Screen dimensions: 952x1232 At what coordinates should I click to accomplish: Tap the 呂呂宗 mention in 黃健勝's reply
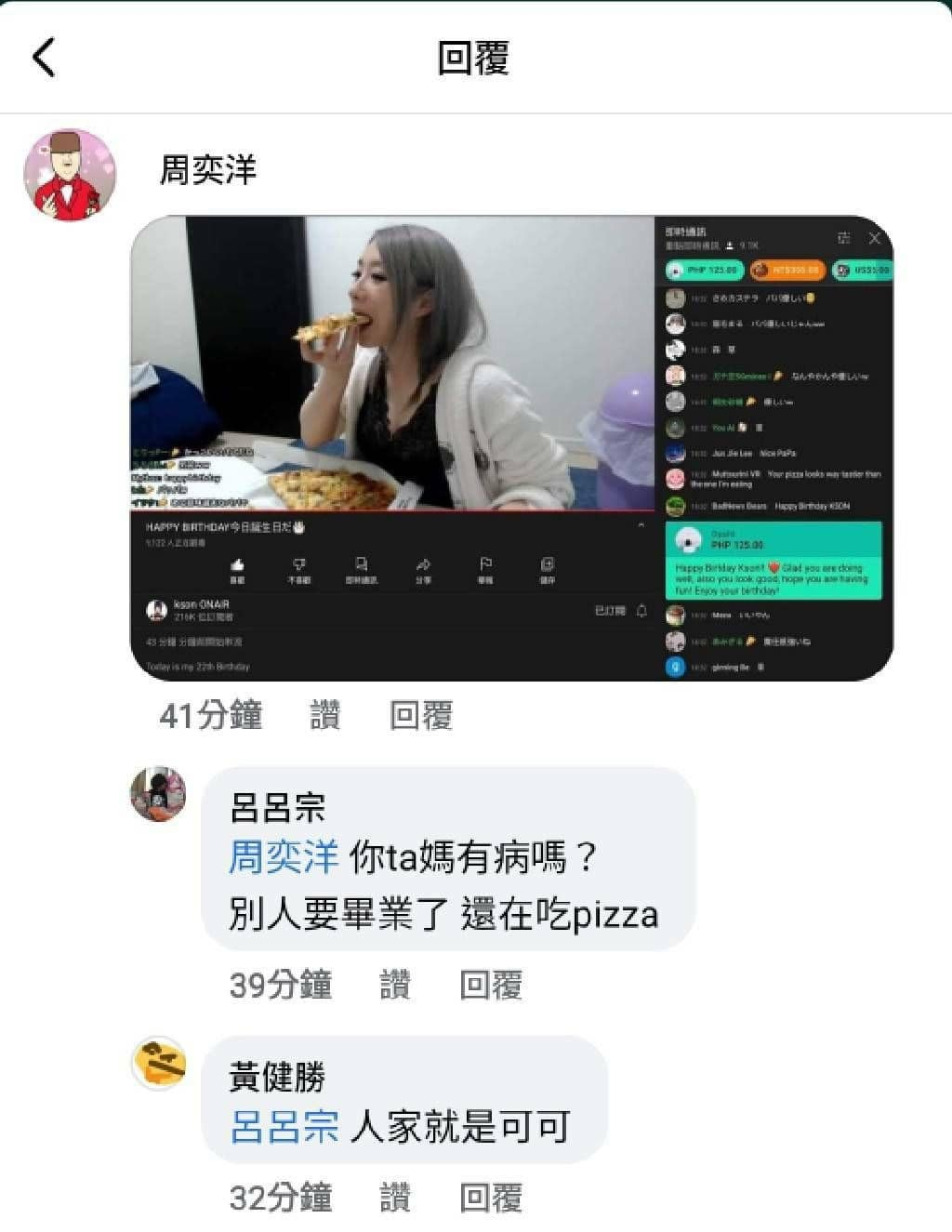point(284,1126)
